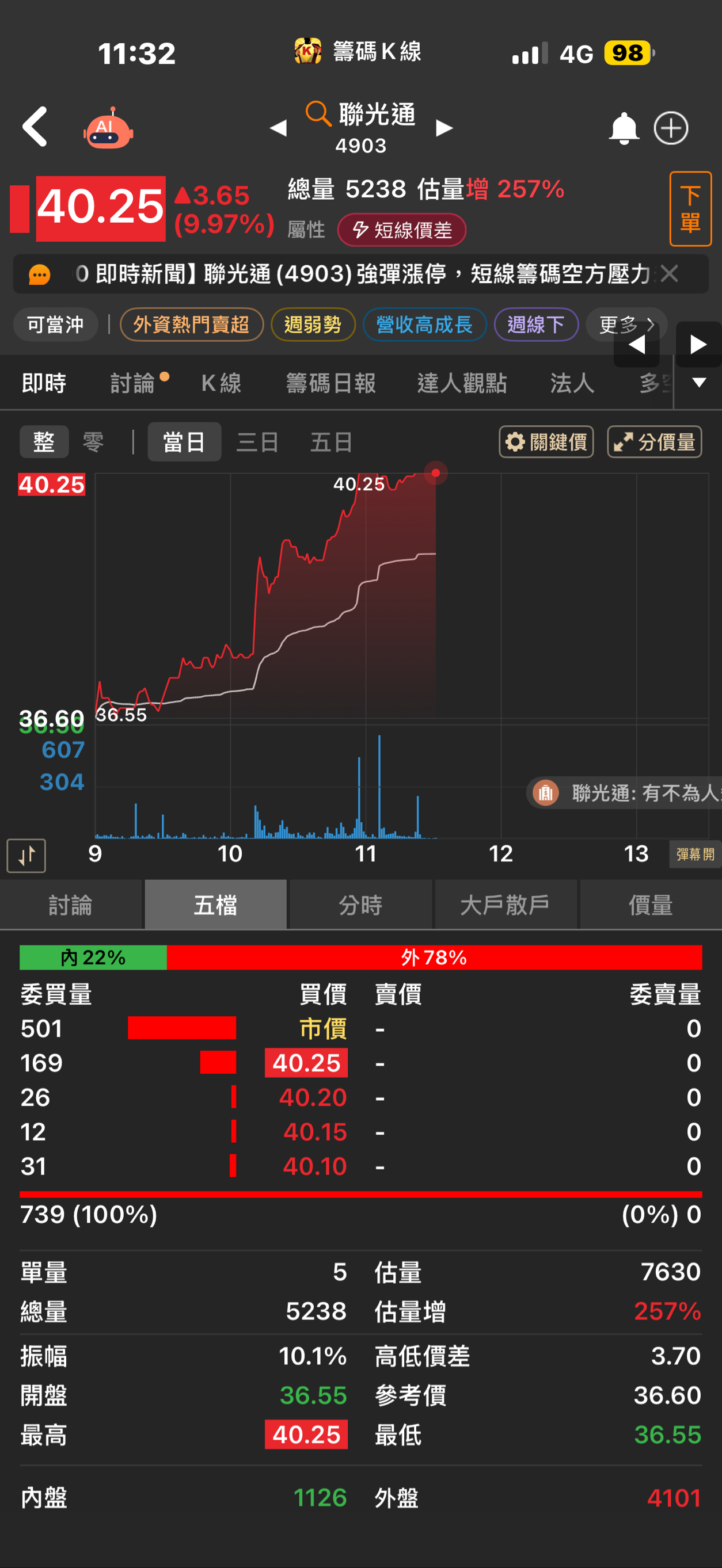Open the AI robot assistant
Image resolution: width=722 pixels, height=1568 pixels.
108,128
